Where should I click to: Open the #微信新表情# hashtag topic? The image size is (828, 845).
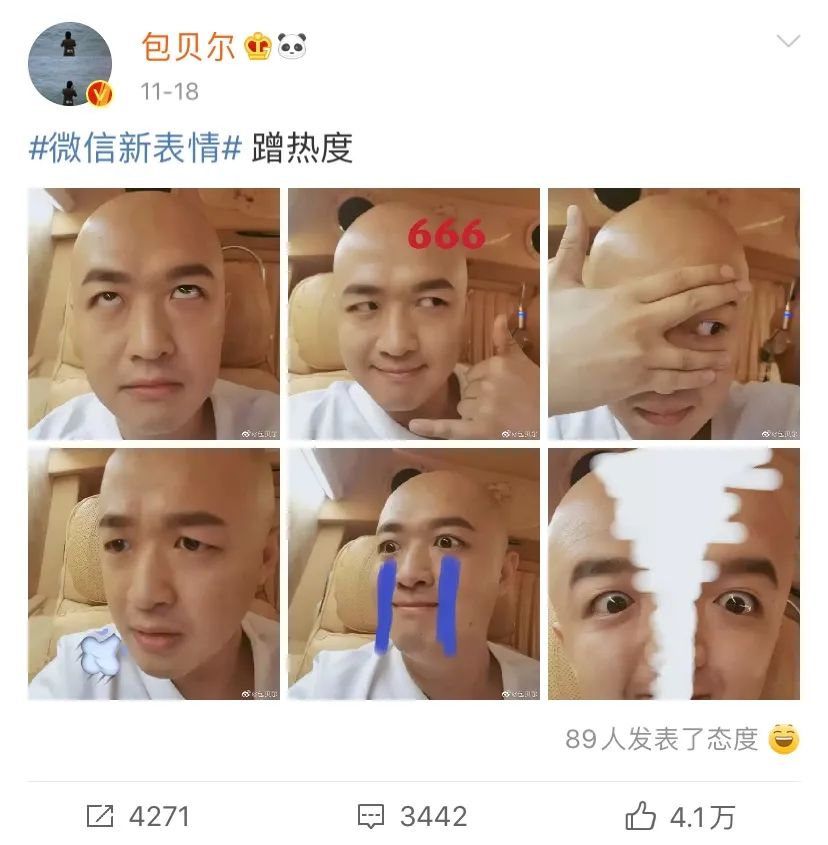point(136,149)
